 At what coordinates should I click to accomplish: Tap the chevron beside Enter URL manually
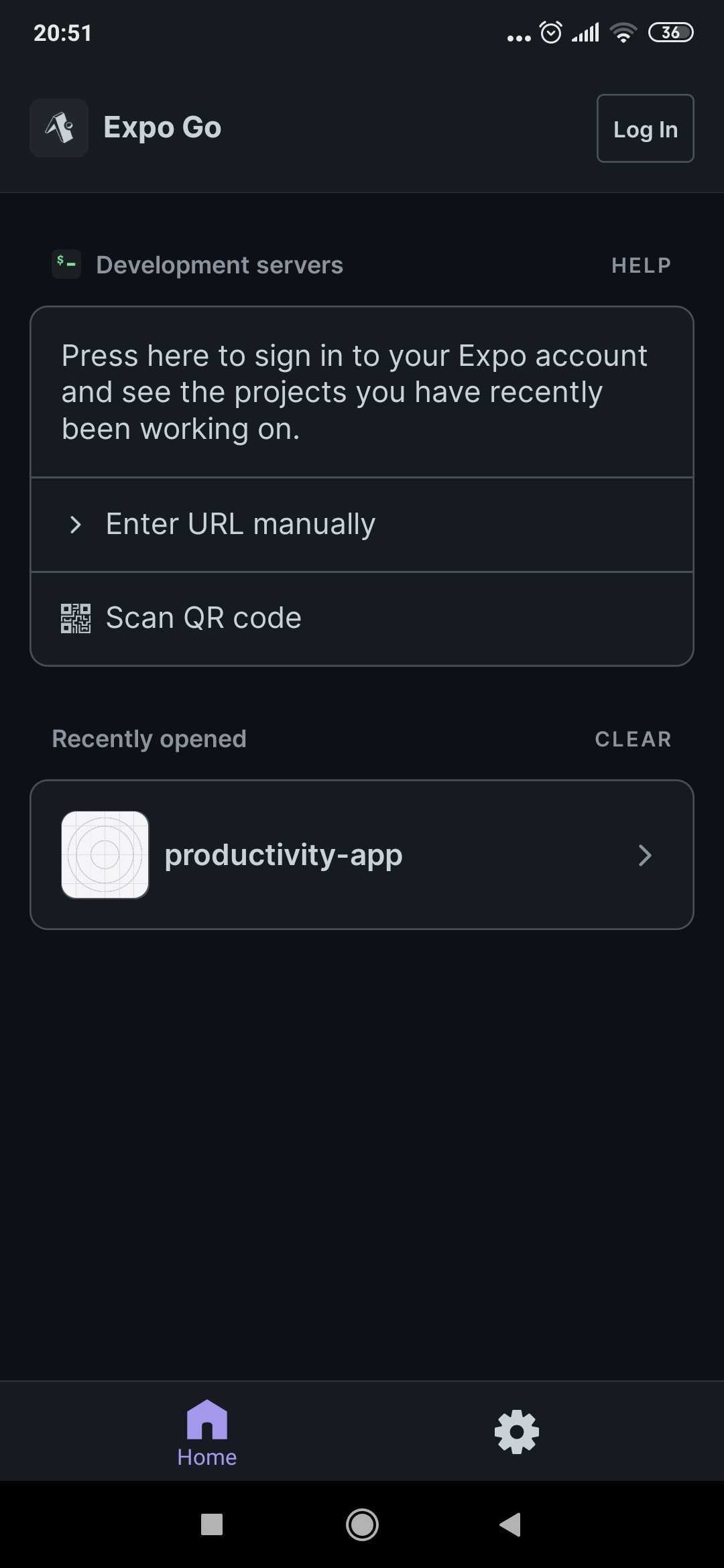(76, 524)
